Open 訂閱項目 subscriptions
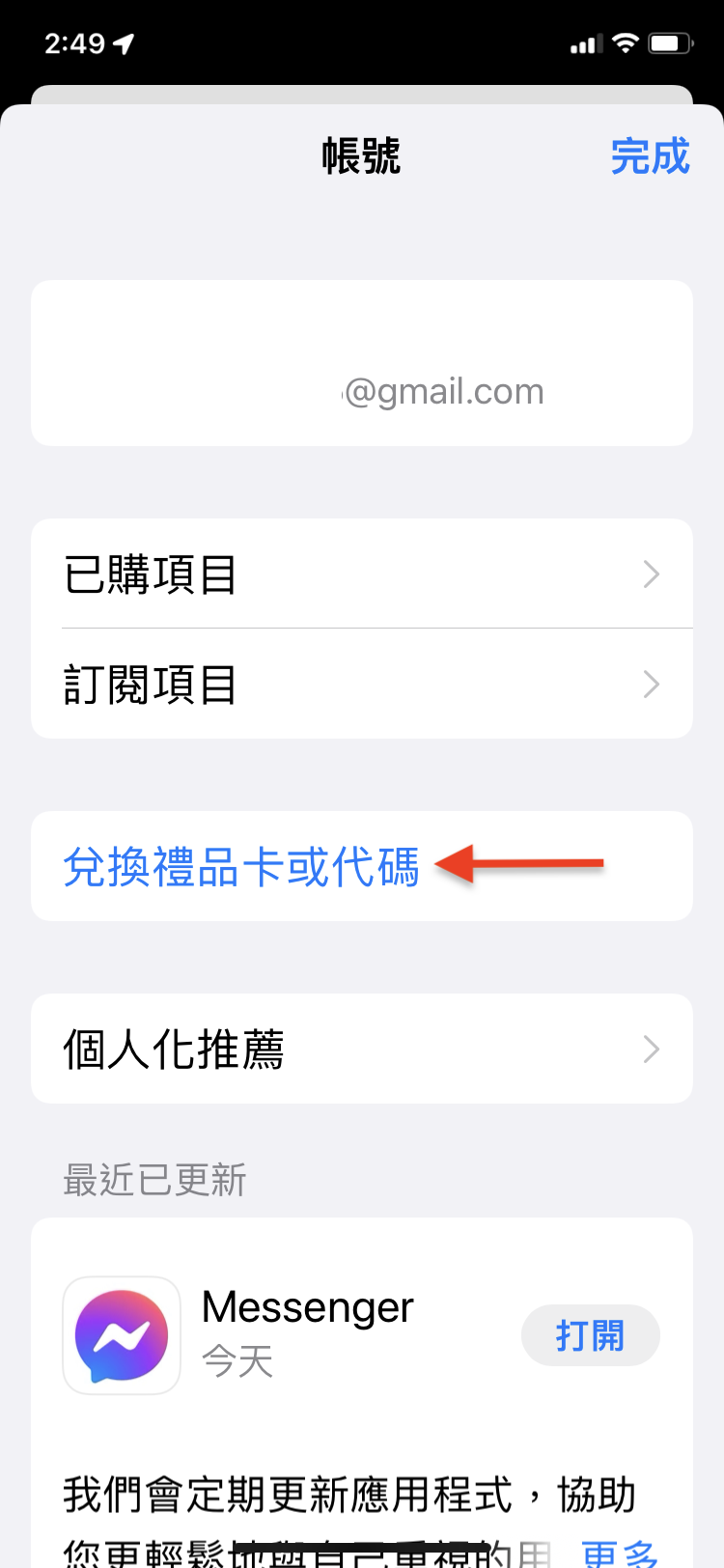Screen dimensions: 724x1568 coord(362,685)
